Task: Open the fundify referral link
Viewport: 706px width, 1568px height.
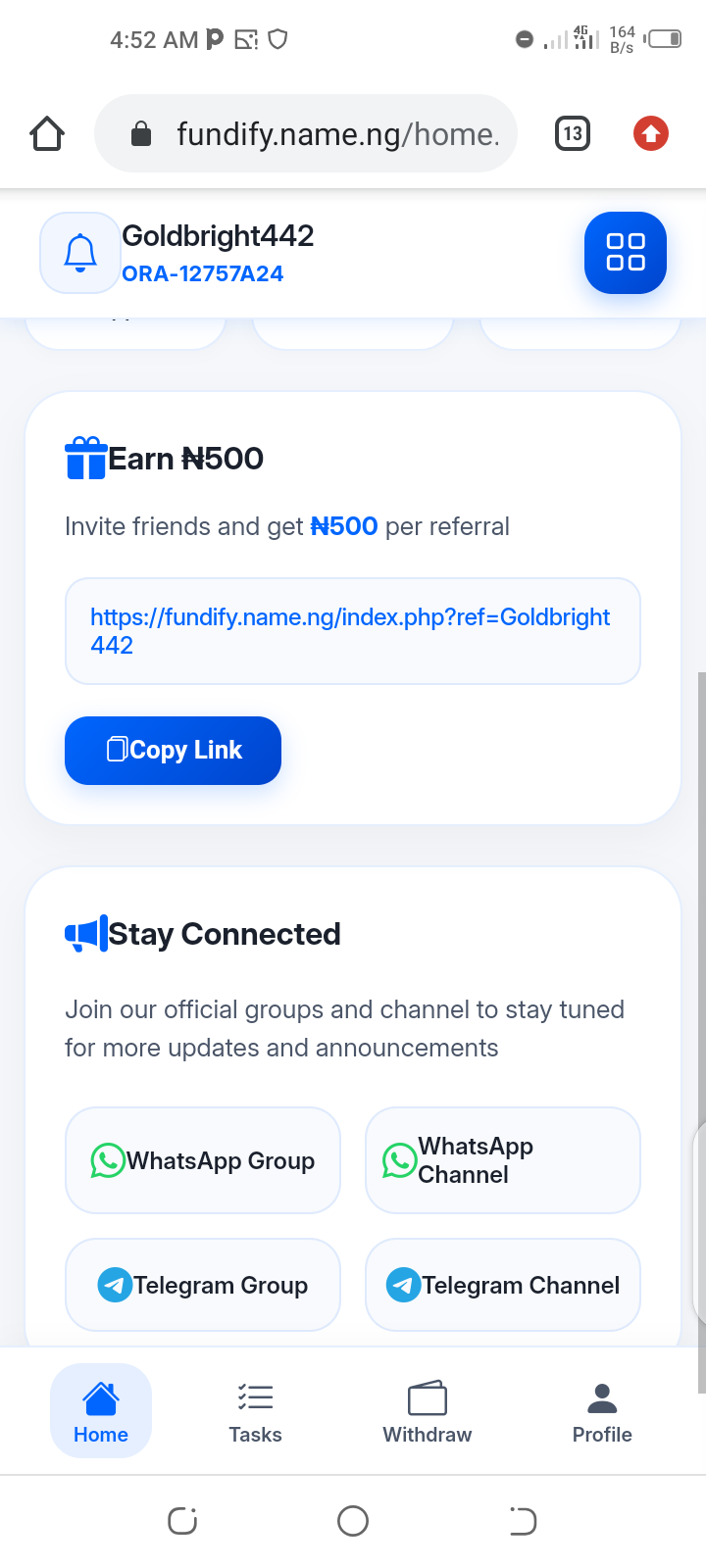Action: click(x=351, y=631)
